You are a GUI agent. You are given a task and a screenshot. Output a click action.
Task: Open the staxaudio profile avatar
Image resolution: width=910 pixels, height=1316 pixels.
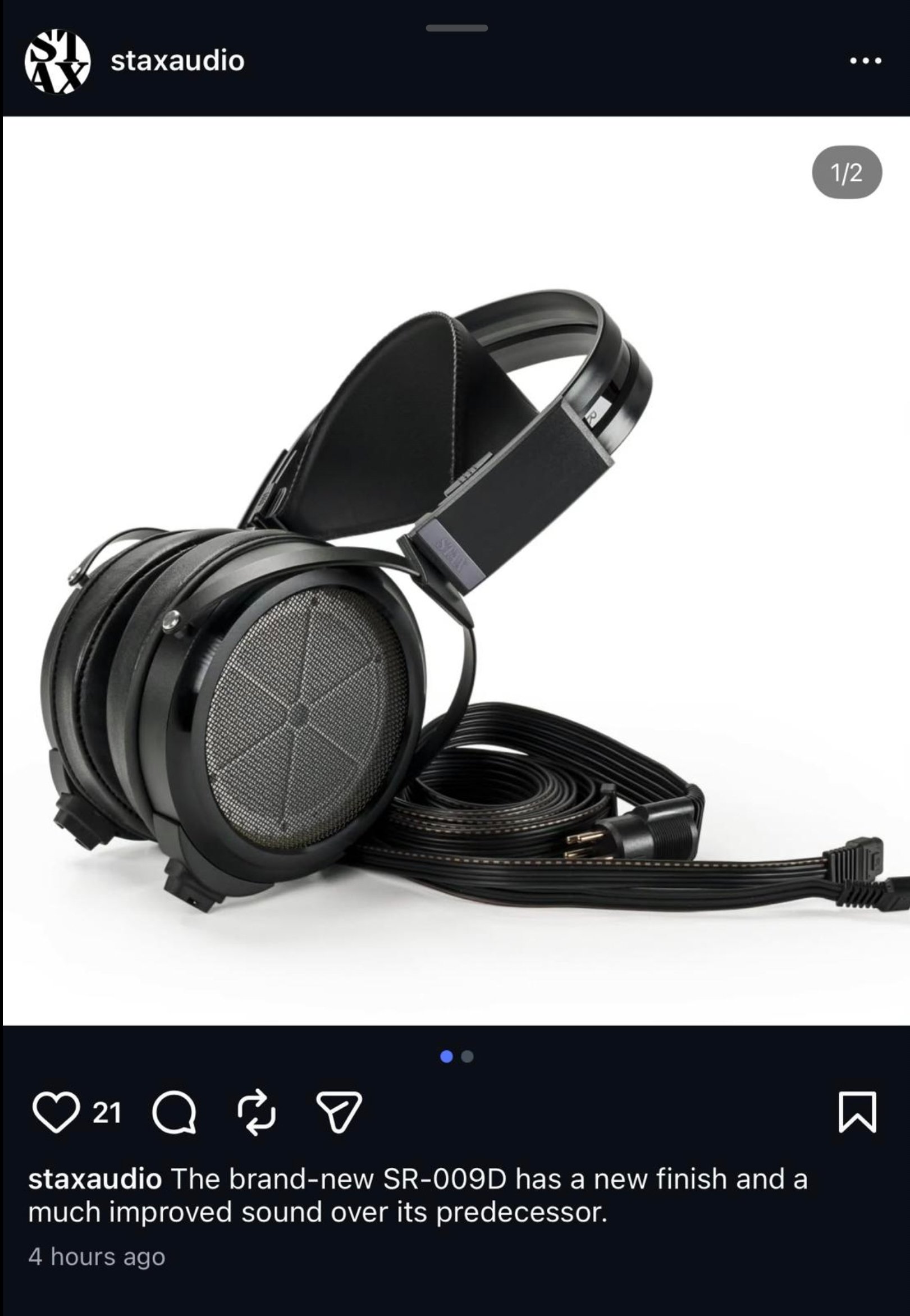(x=58, y=62)
